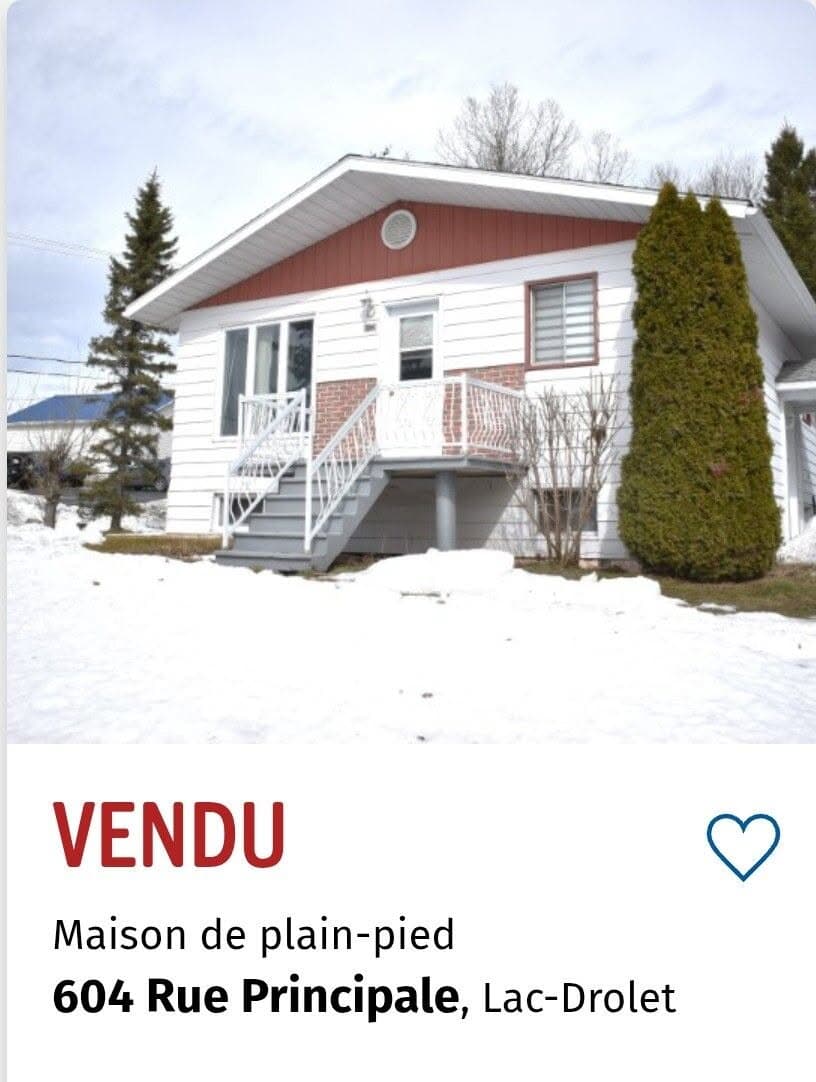
Task: Open the 604 Rue Principale house listing
Action: coord(257,997)
